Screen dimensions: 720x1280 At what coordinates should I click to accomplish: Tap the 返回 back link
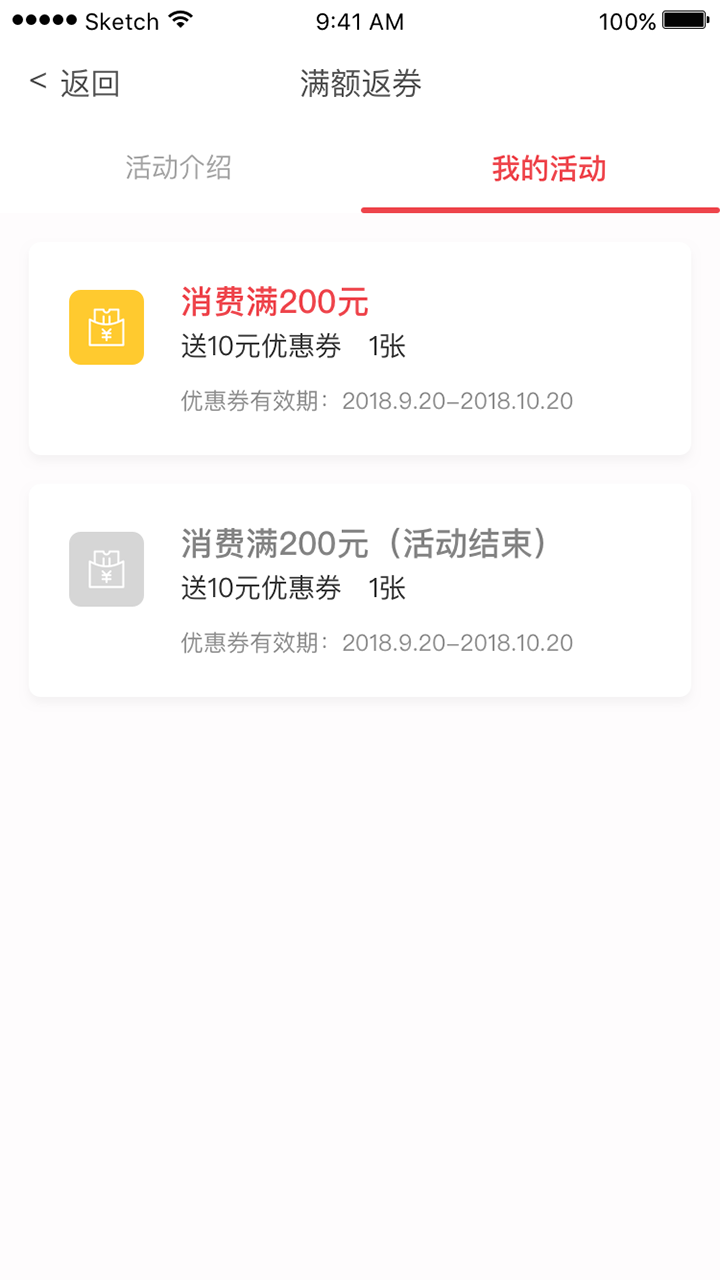(88, 83)
